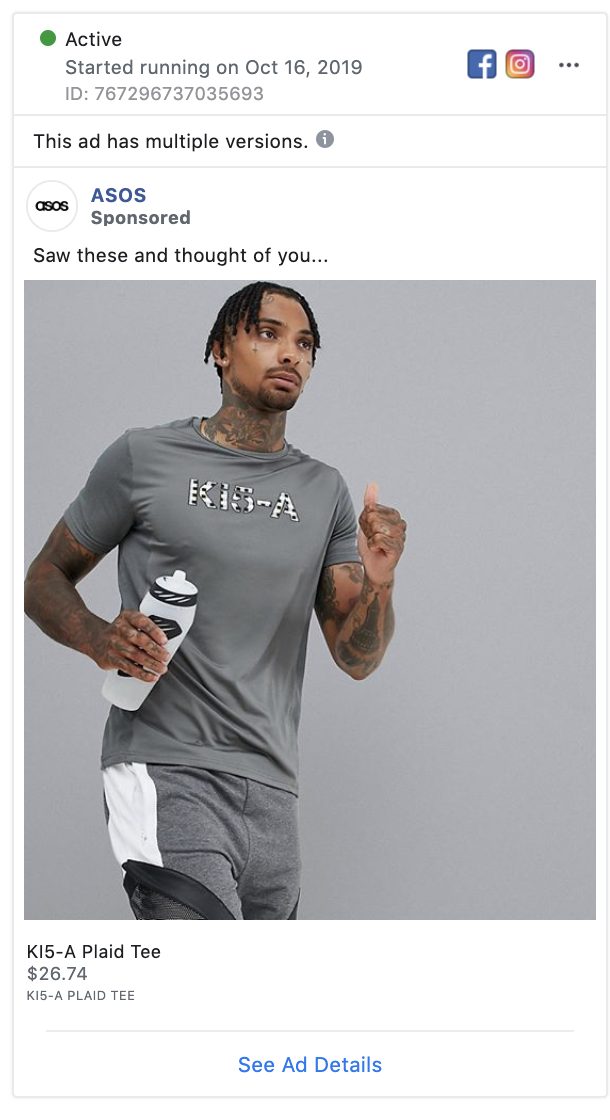
Task: Open the ASOS page name link
Action: click(119, 195)
